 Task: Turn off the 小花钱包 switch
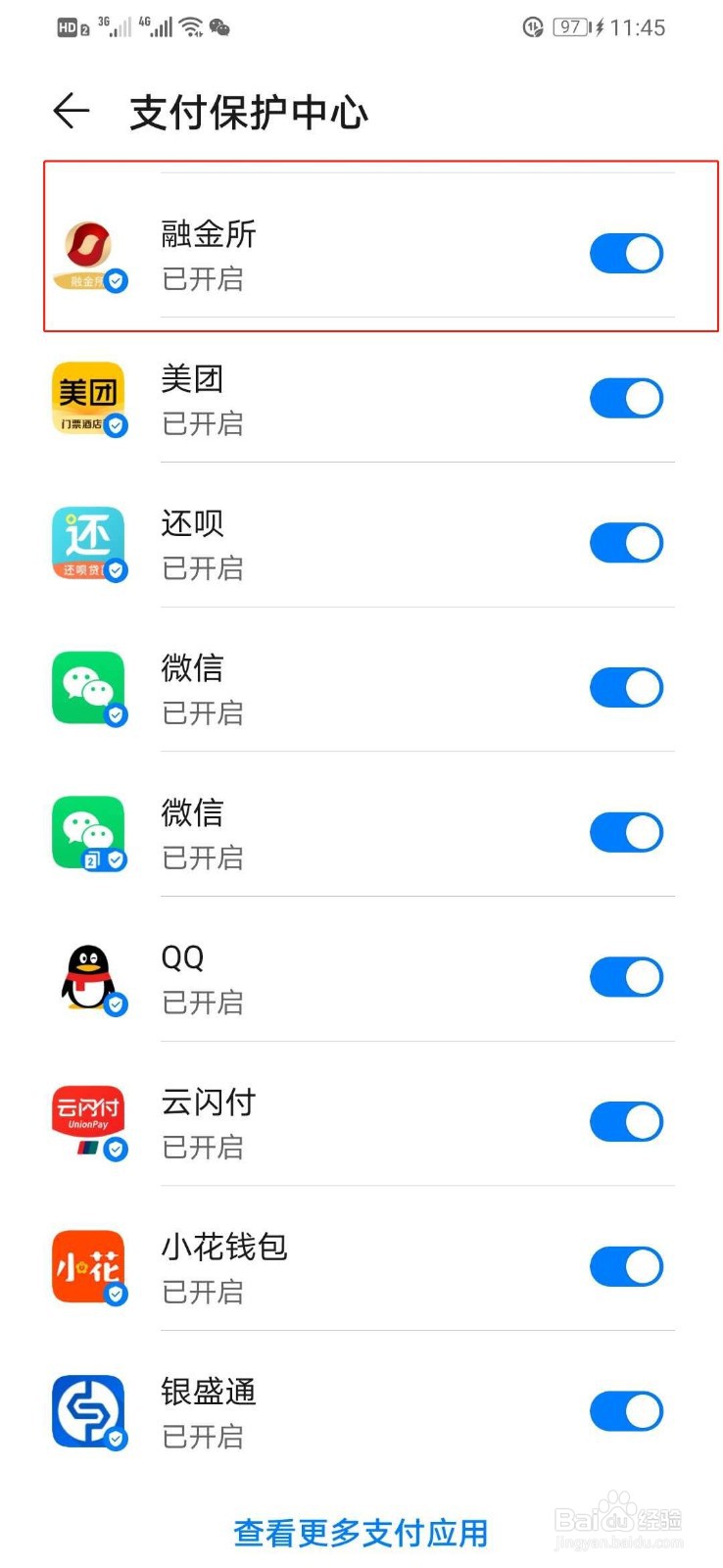[626, 1267]
